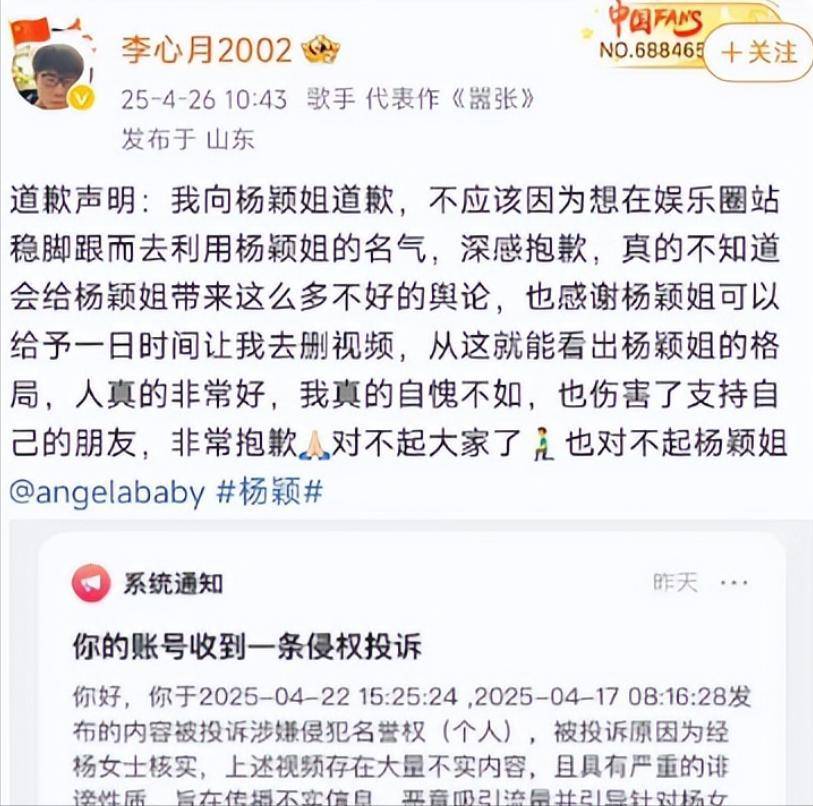Image resolution: width=813 pixels, height=806 pixels.
Task: Open the 李心月2002 username
Action: point(206,50)
